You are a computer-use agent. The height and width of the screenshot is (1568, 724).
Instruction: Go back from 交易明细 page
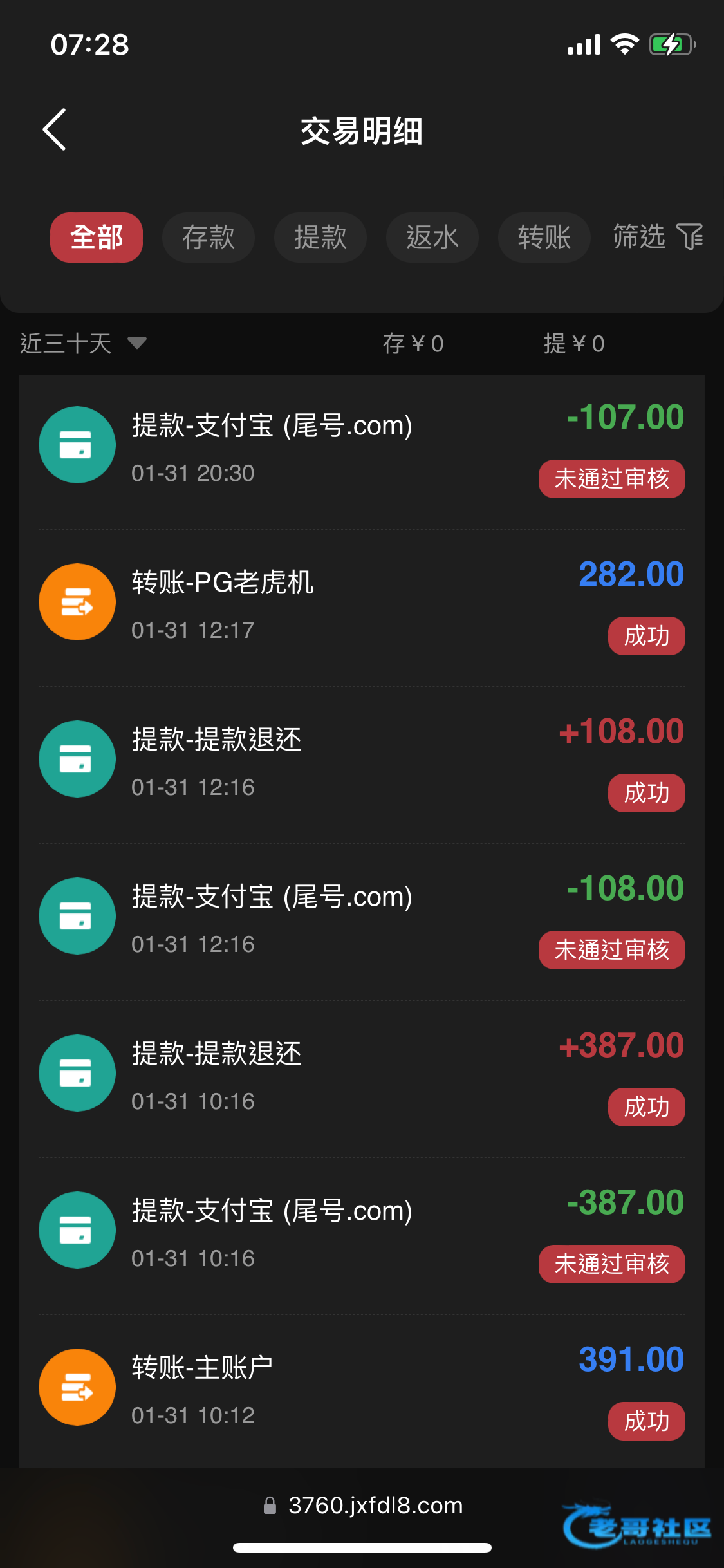55,129
